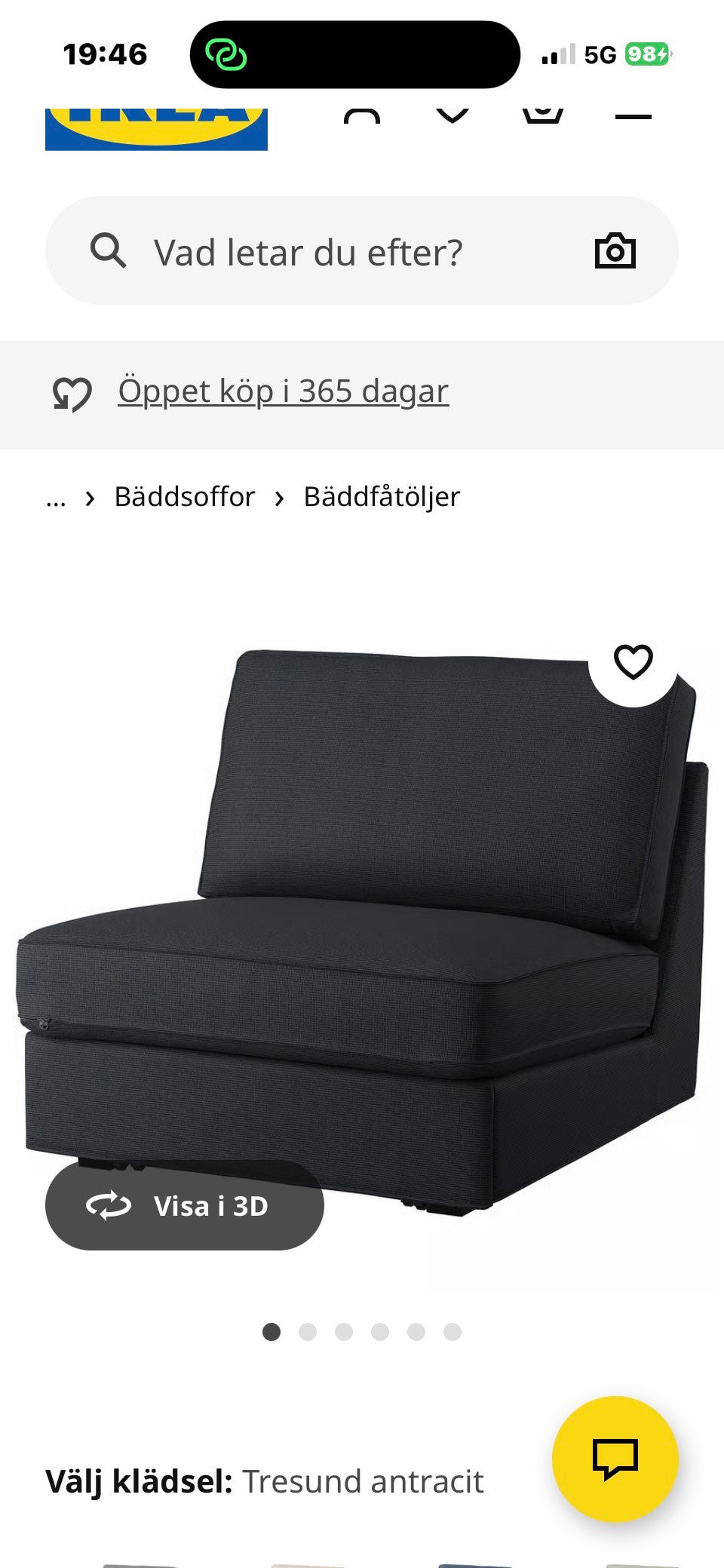Screen dimensions: 724x1568
Task: Open visual search with the camera icon
Action: pyautogui.click(x=617, y=252)
